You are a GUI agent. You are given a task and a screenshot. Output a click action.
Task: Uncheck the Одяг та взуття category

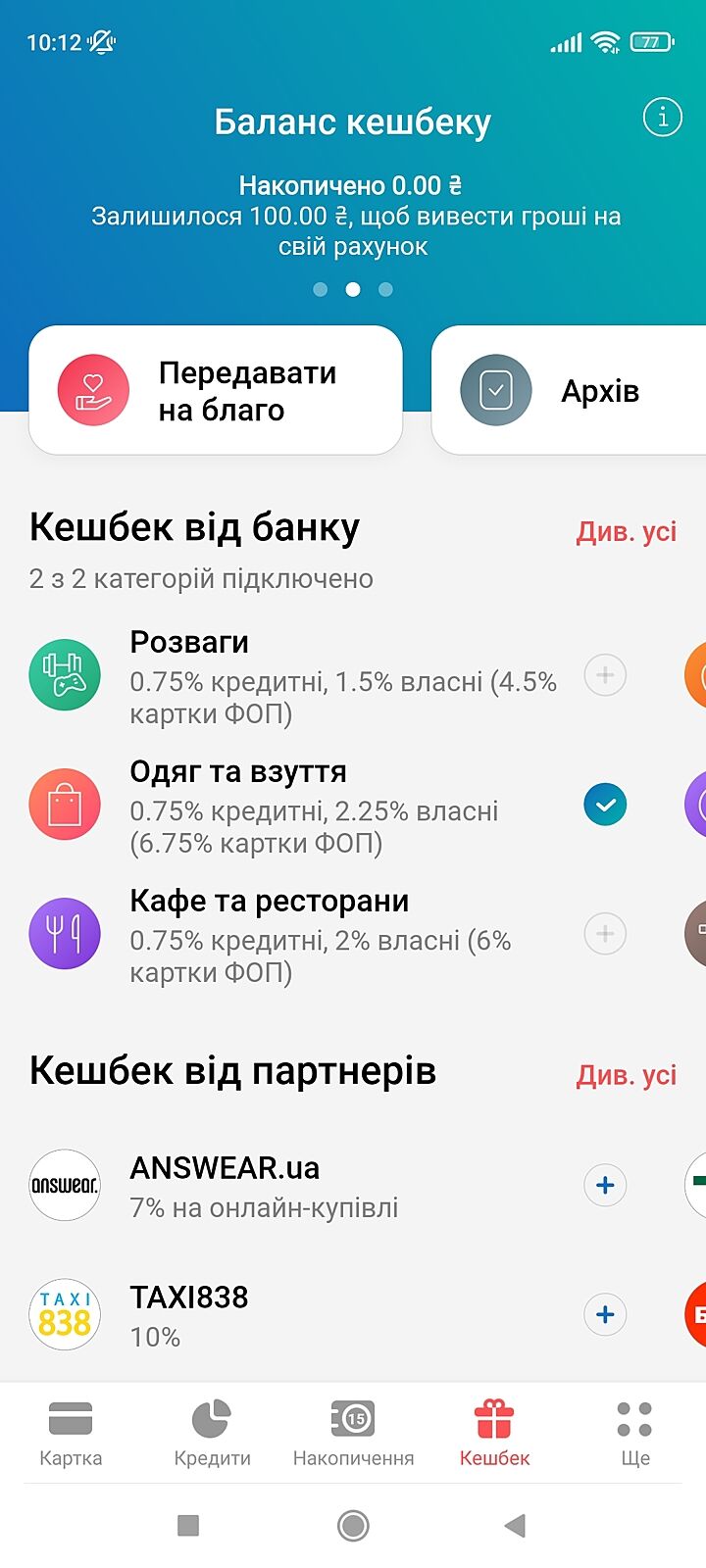click(605, 805)
